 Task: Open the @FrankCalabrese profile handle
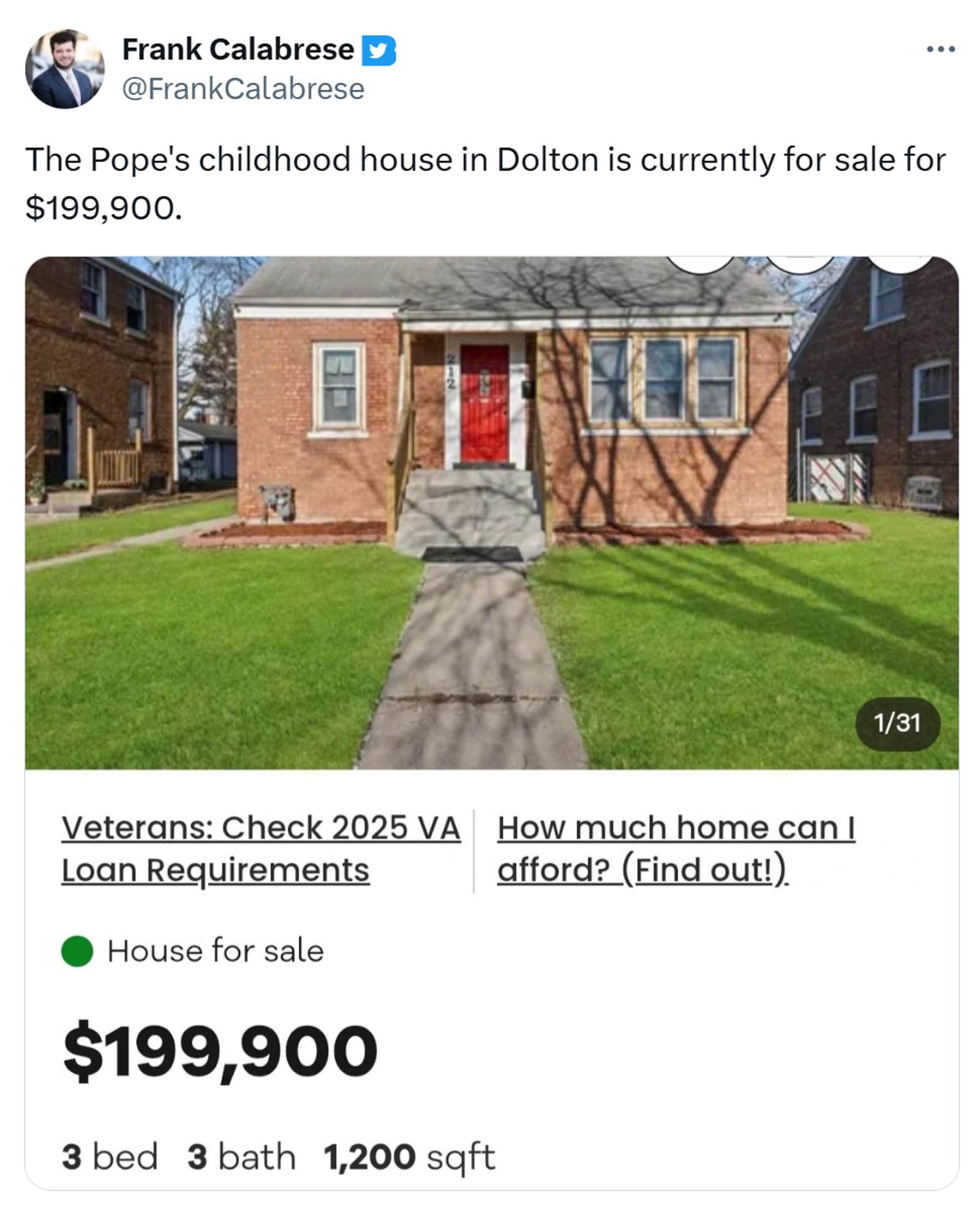[x=243, y=89]
